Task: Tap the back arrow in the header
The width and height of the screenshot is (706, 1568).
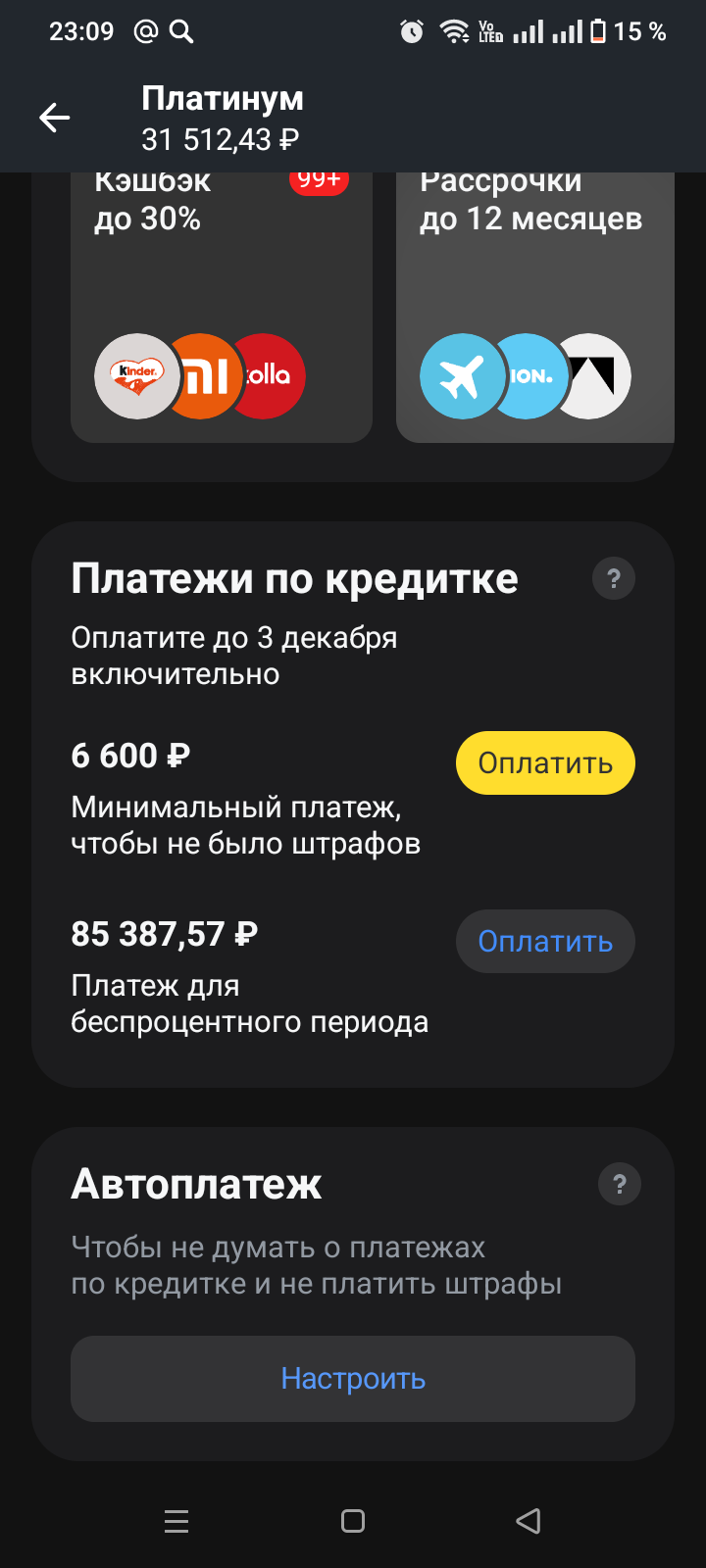Action: [x=55, y=117]
